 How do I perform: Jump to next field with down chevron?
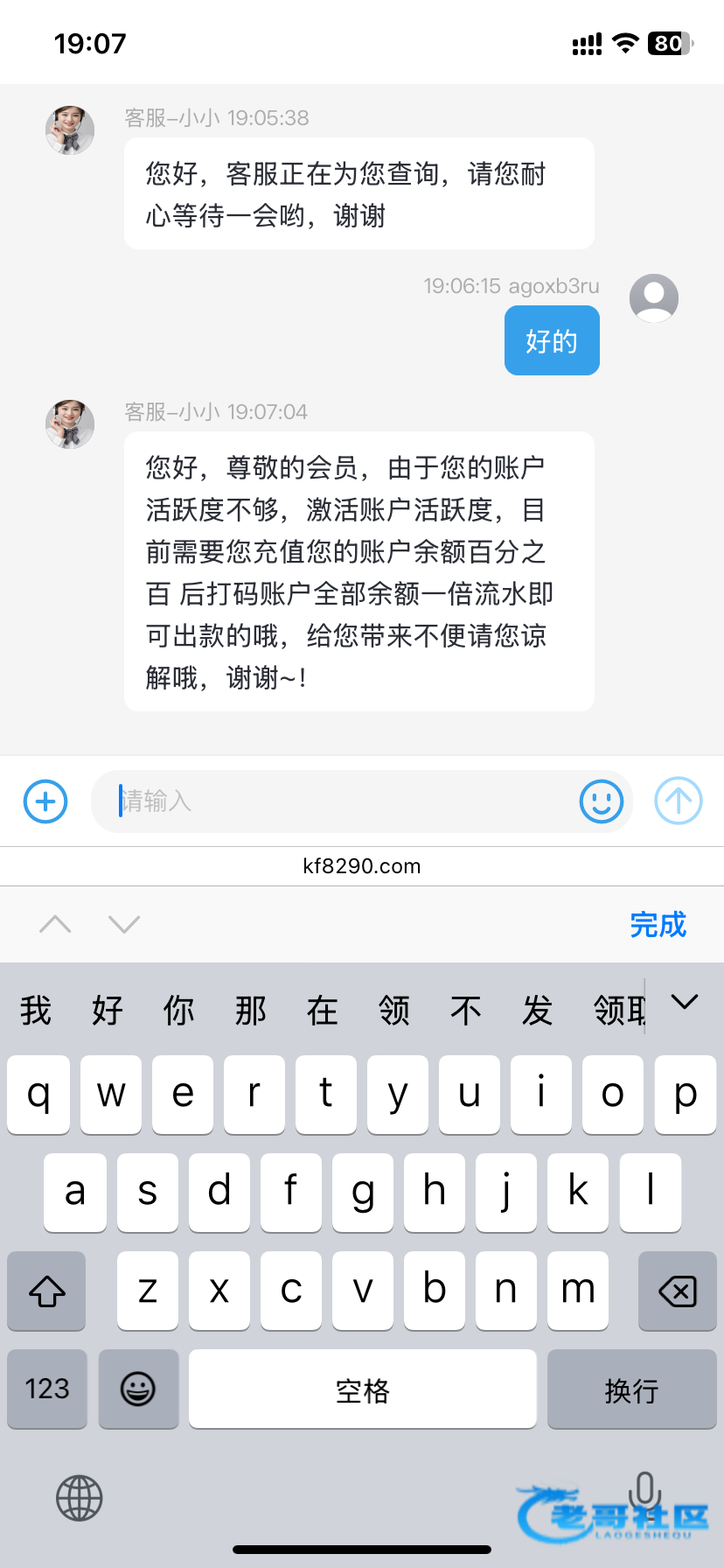tap(124, 924)
